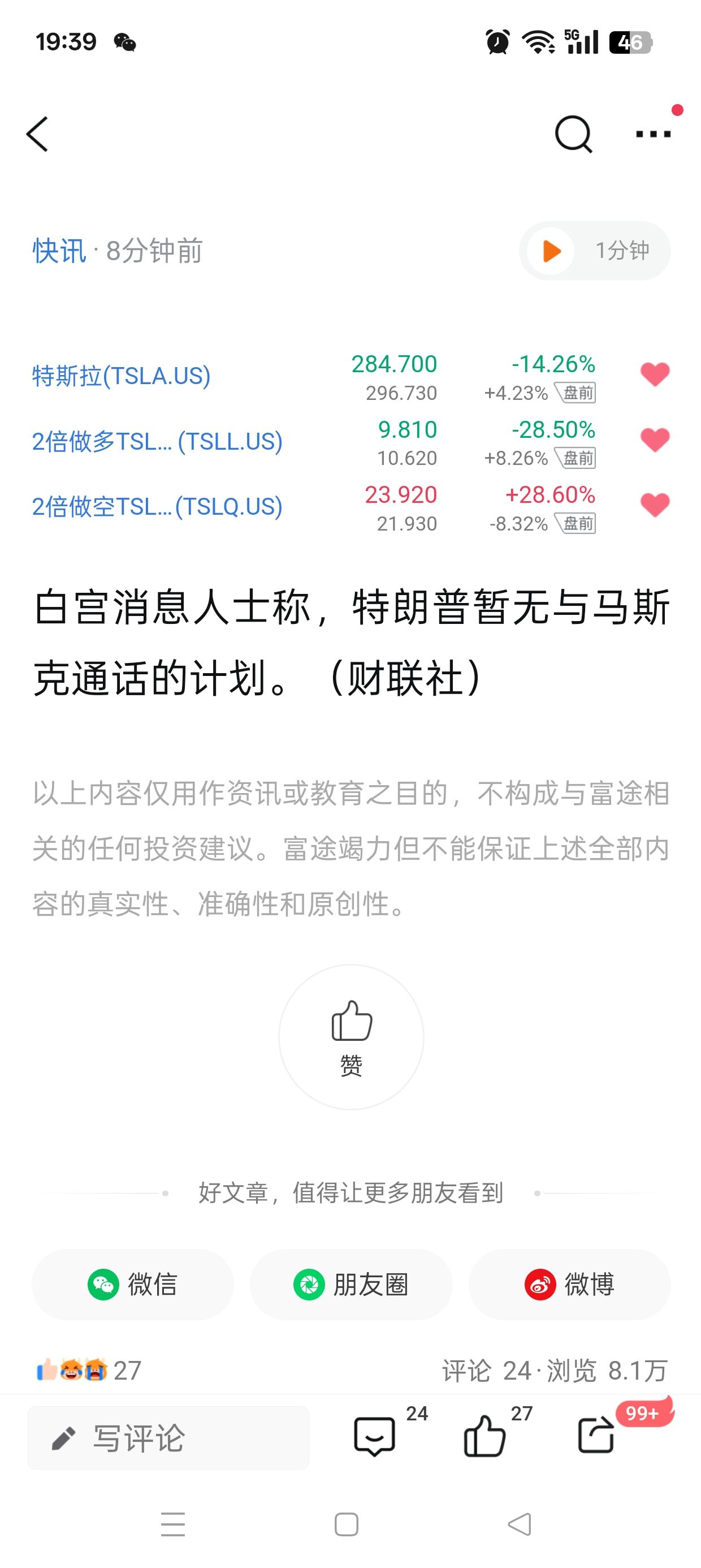Share to 微信
This screenshot has width=701, height=1568.
coord(133,1285)
